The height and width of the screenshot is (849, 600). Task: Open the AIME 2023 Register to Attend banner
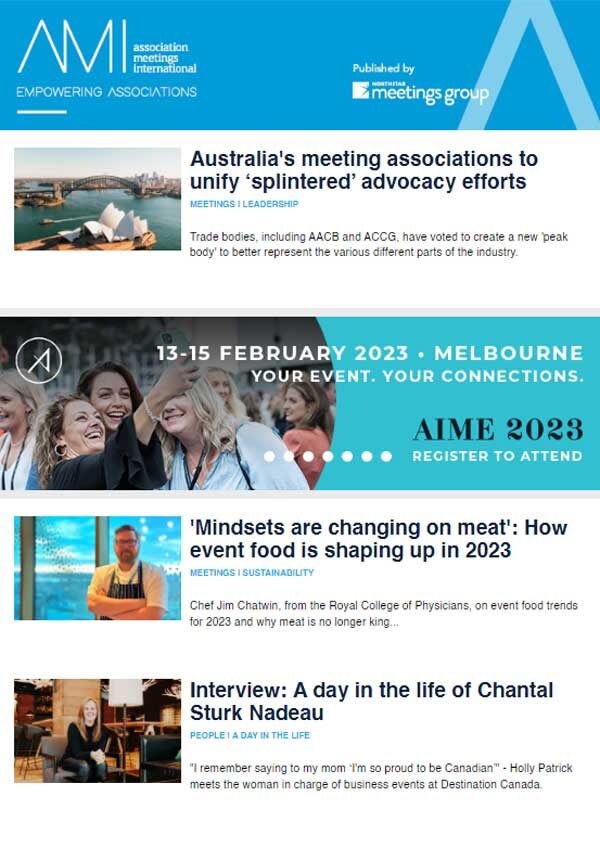tap(300, 403)
